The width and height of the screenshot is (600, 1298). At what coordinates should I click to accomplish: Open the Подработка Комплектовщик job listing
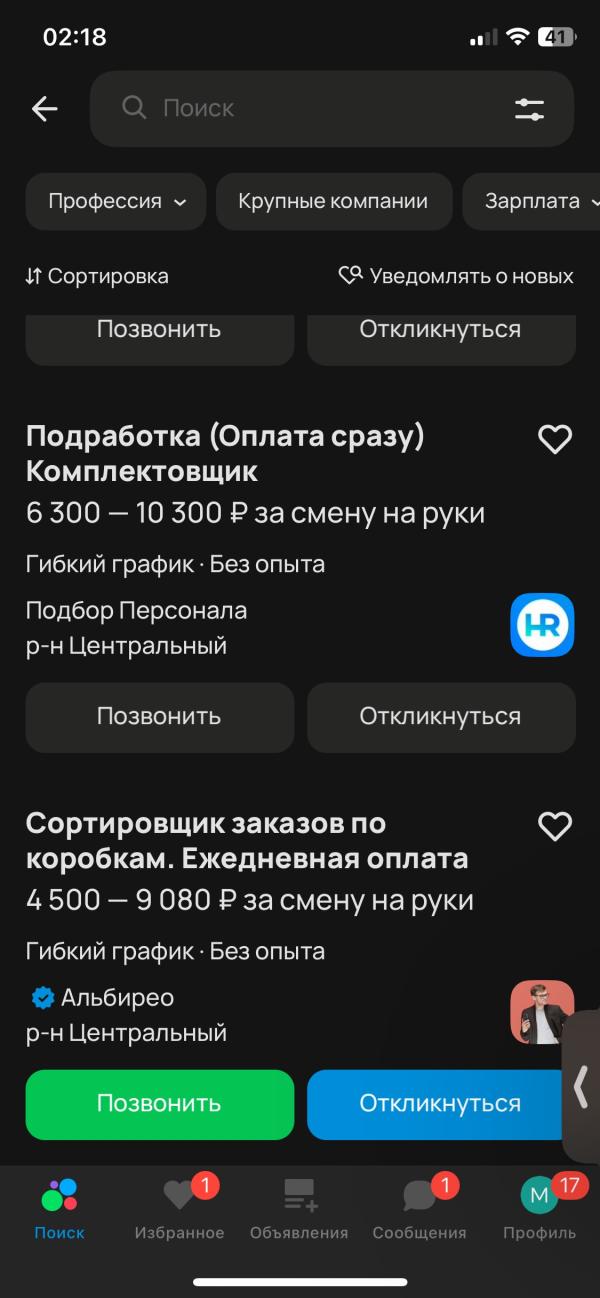[x=225, y=453]
